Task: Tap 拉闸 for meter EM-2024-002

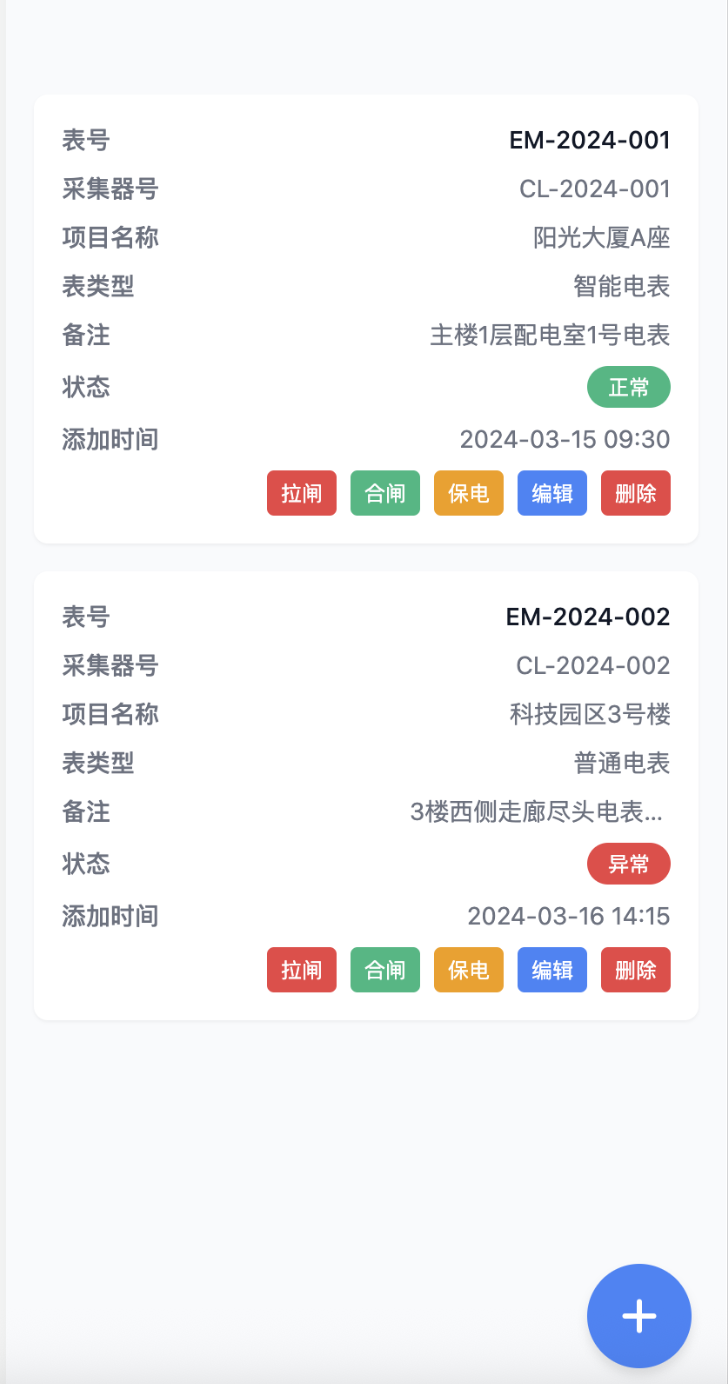Action: [x=302, y=970]
